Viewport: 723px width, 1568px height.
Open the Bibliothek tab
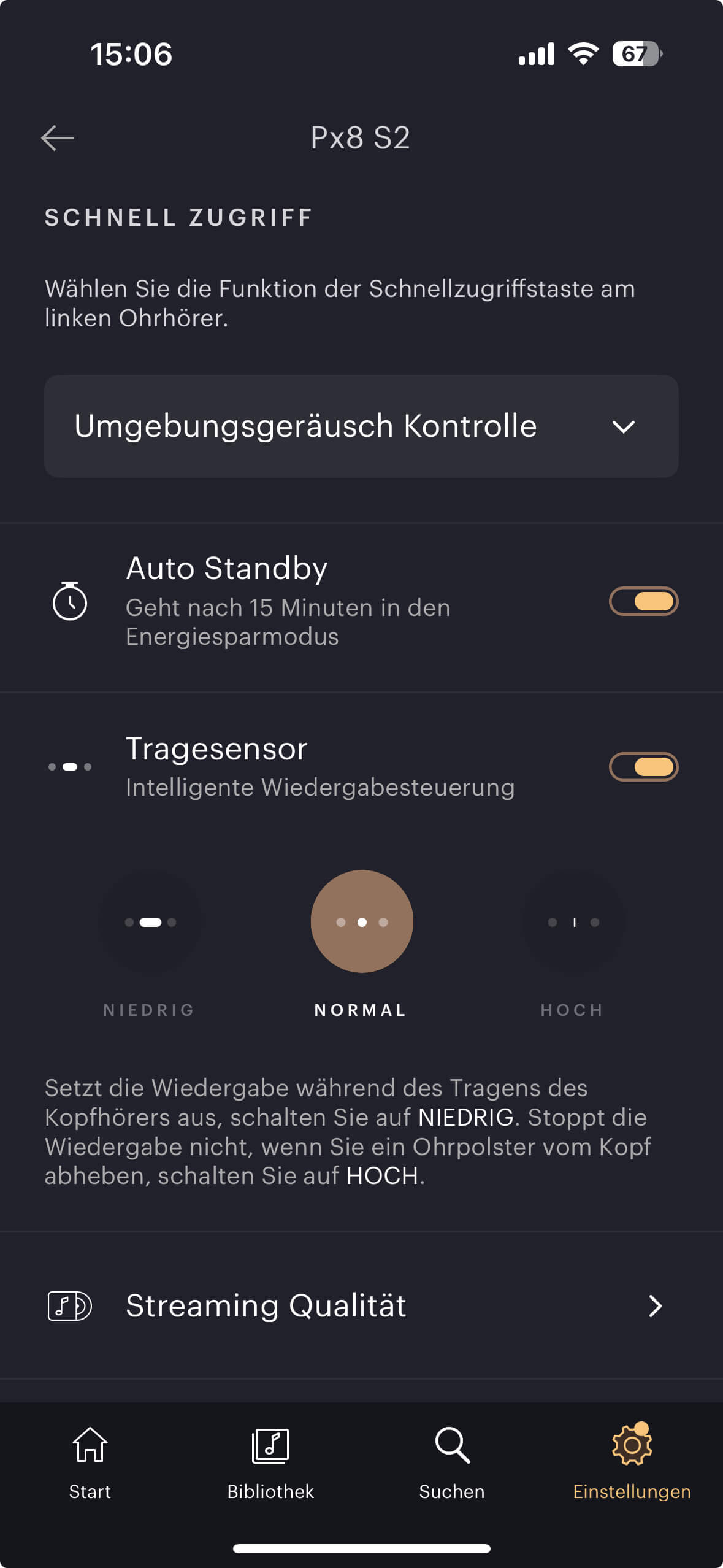pyautogui.click(x=270, y=1462)
